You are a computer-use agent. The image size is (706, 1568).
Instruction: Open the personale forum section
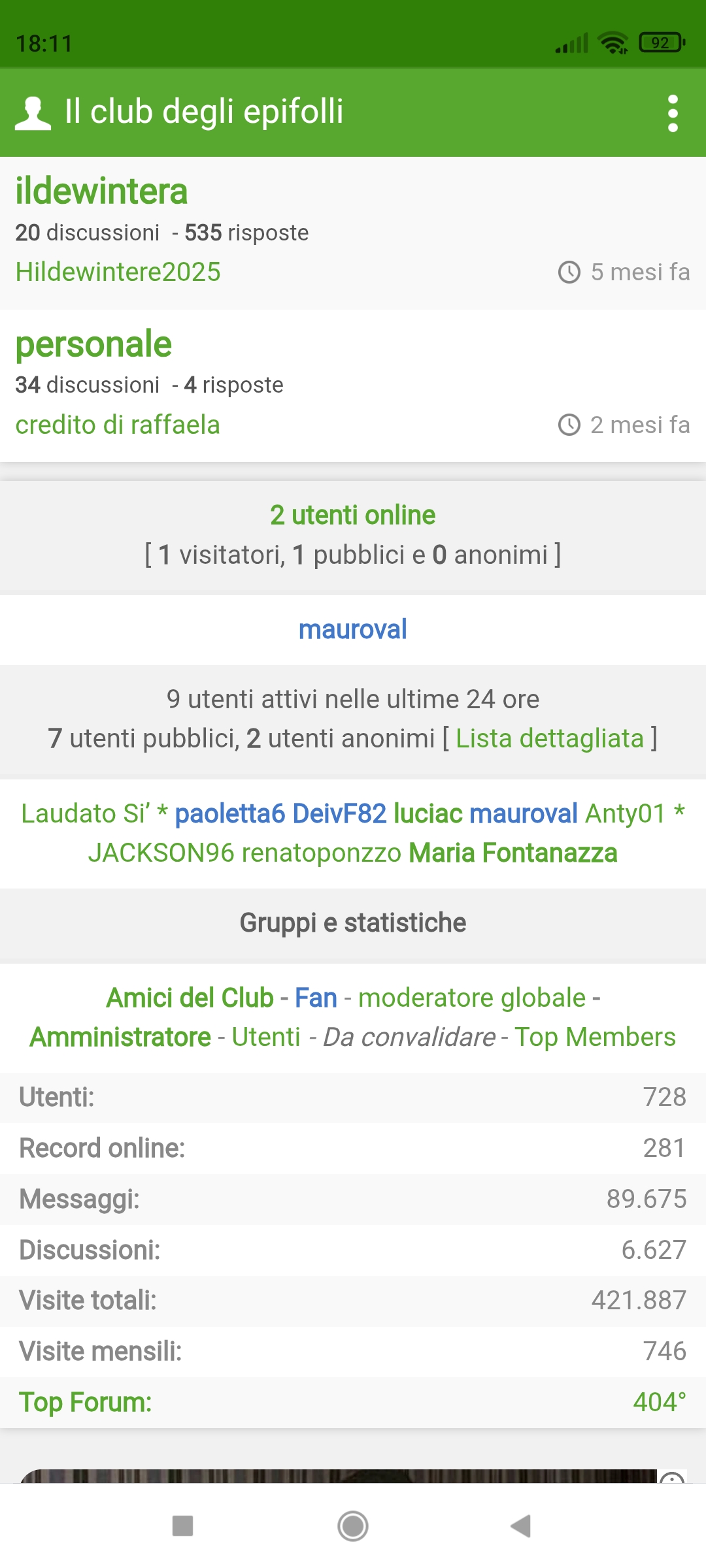coord(93,344)
